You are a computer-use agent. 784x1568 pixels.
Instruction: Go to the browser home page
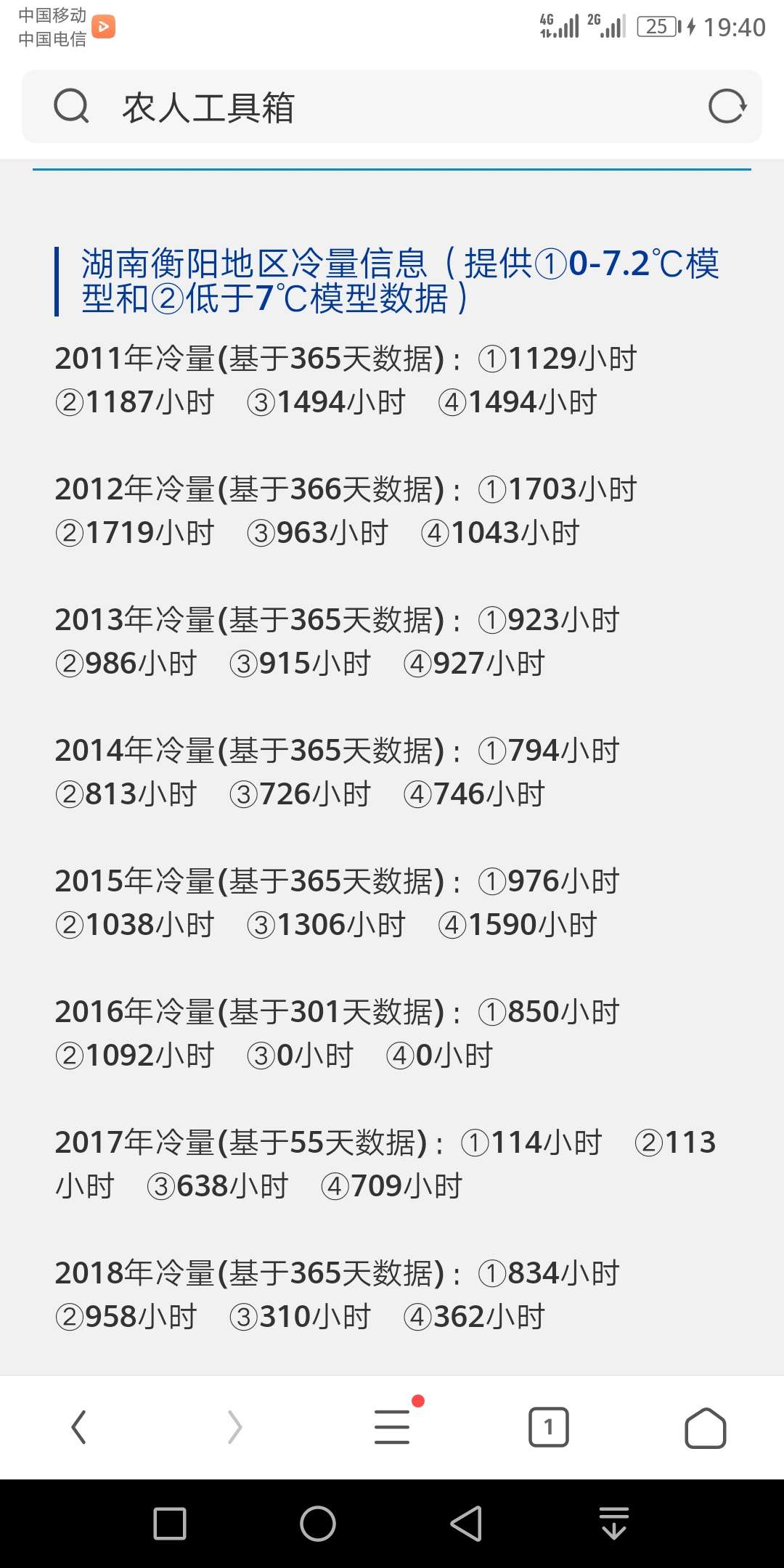pyautogui.click(x=706, y=1428)
